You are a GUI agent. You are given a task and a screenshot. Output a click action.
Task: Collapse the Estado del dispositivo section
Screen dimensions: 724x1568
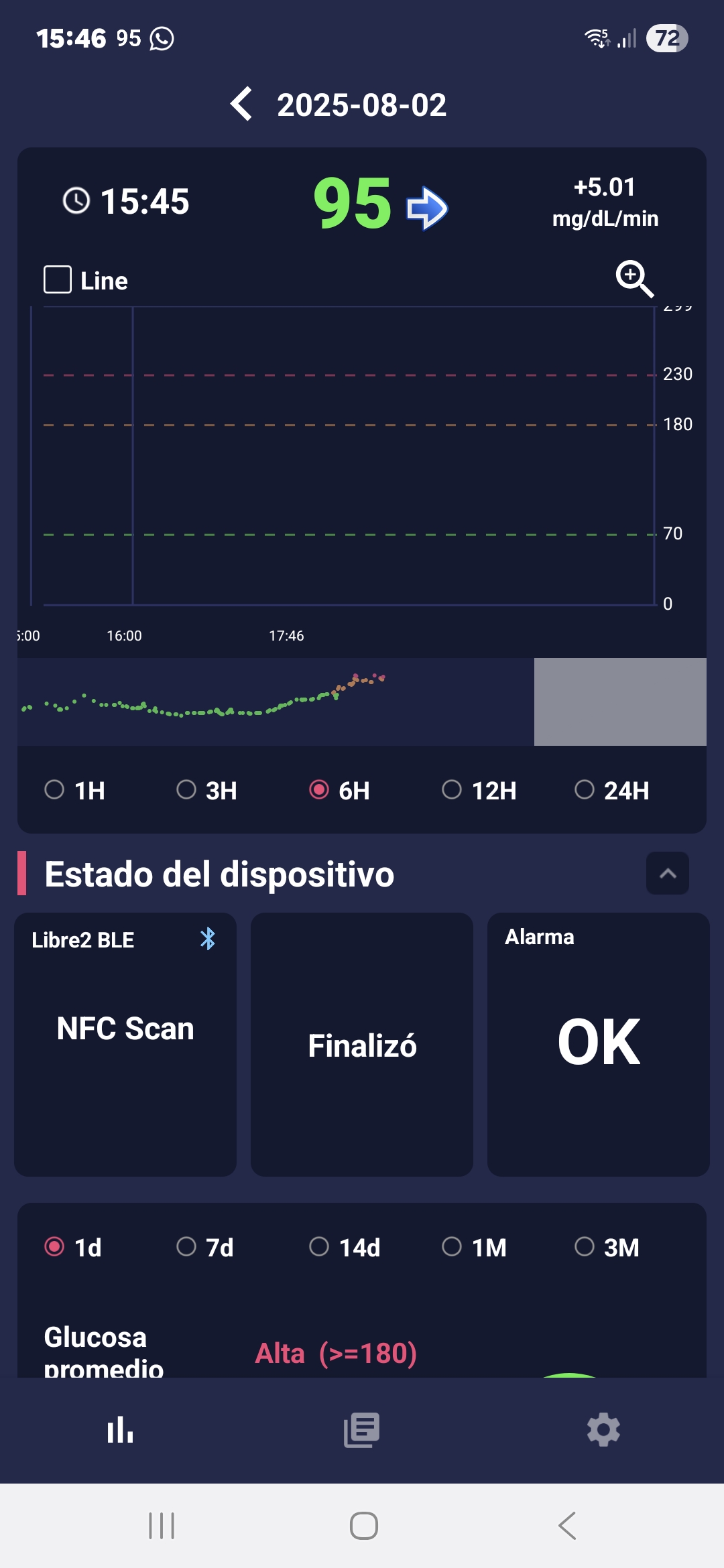tap(668, 873)
